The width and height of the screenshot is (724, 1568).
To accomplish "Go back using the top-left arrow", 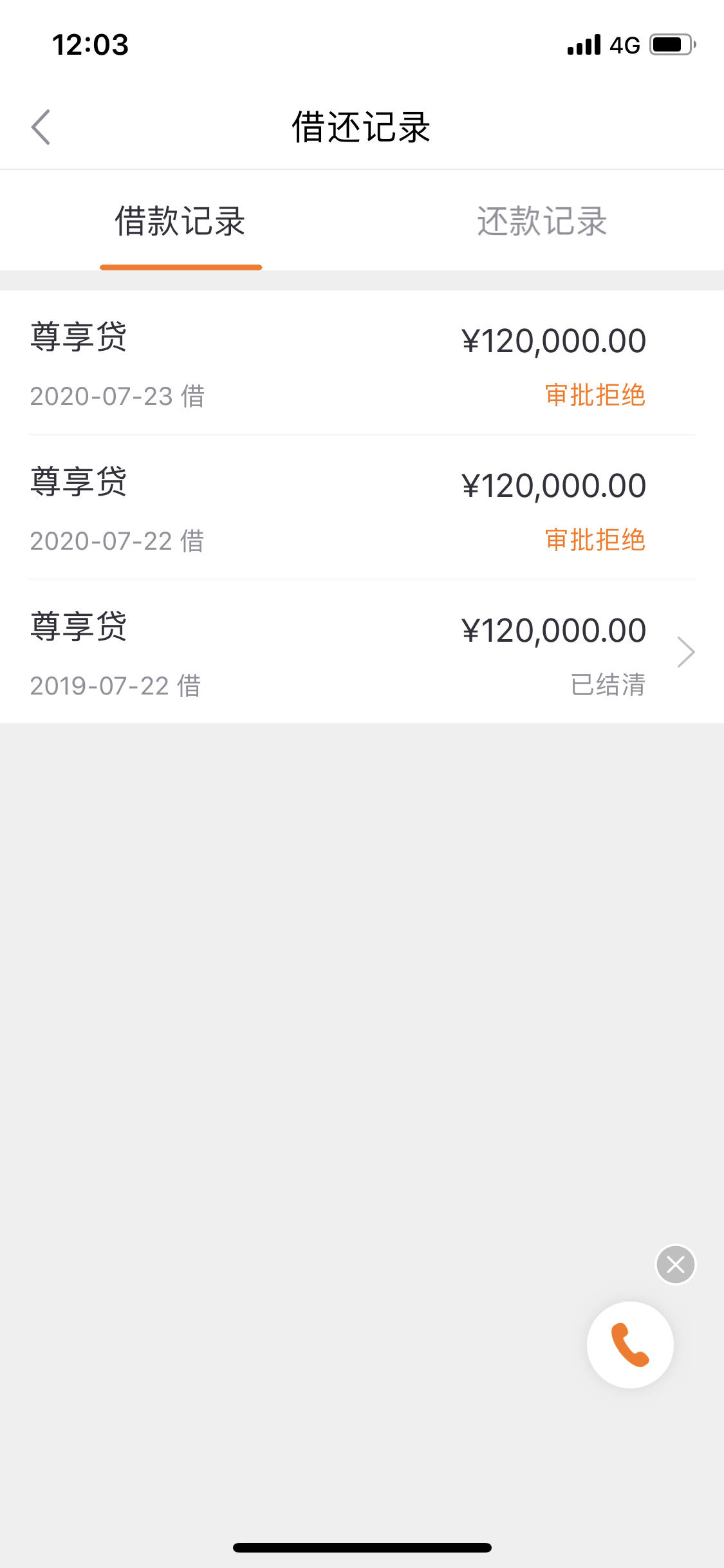I will coord(41,127).
